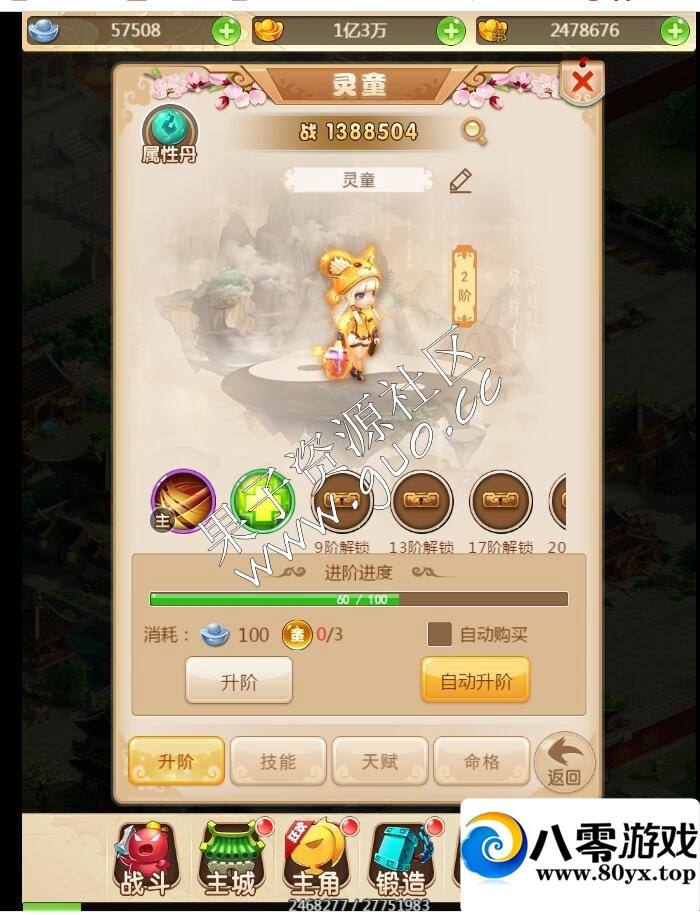Image resolution: width=700 pixels, height=915 pixels.
Task: Toggle the 自动购买 checkbox
Action: tap(439, 634)
